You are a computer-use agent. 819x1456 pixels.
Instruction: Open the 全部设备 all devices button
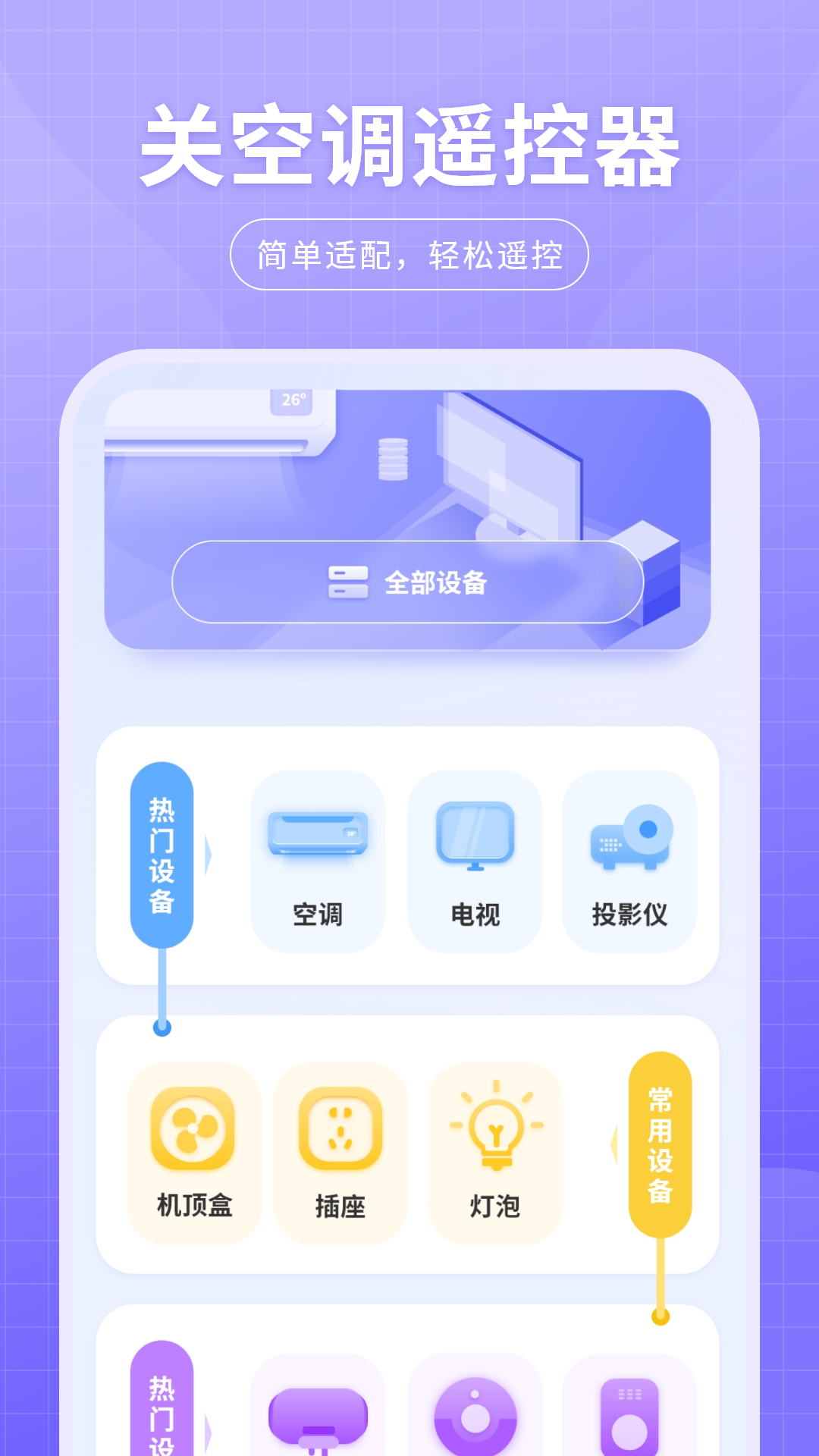409,582
